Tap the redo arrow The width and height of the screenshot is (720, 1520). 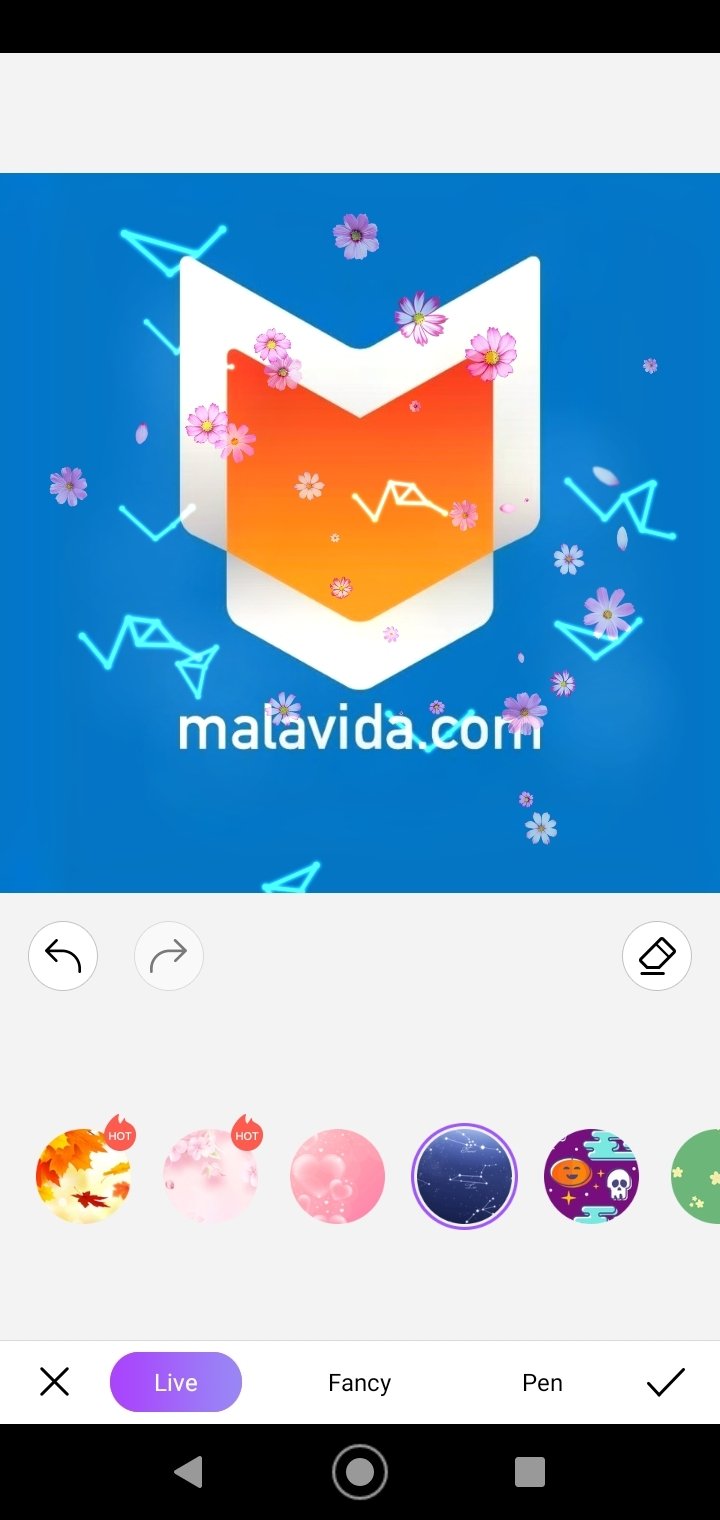point(168,956)
